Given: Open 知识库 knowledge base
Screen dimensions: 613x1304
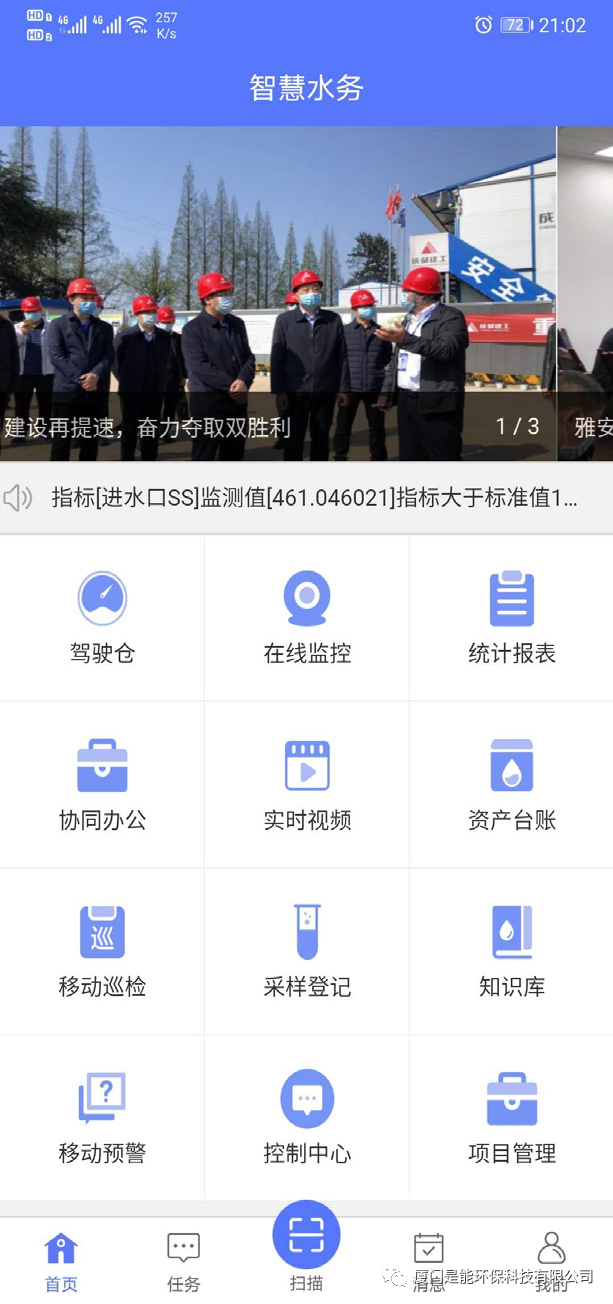Looking at the screenshot, I should point(511,951).
